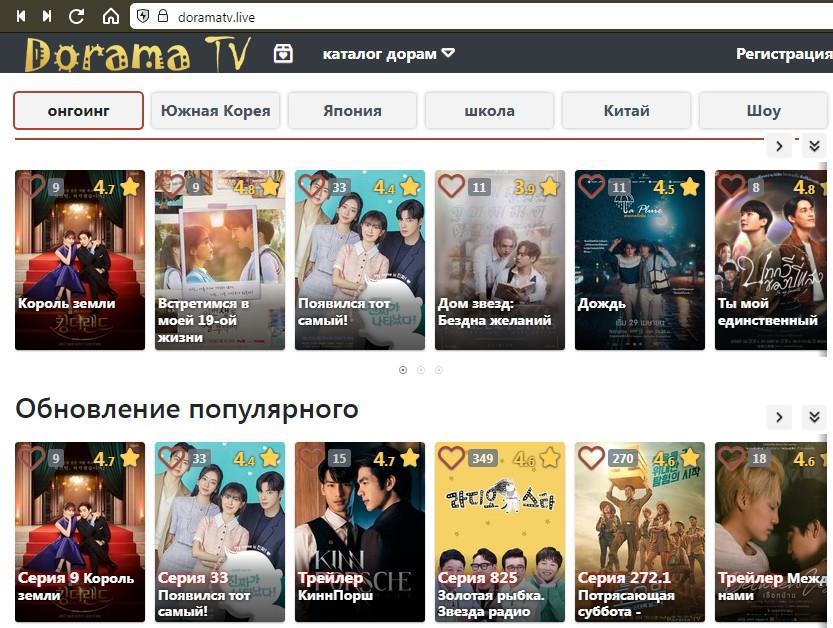Add Дом звезд: Бездна желаний to favorites

click(452, 186)
